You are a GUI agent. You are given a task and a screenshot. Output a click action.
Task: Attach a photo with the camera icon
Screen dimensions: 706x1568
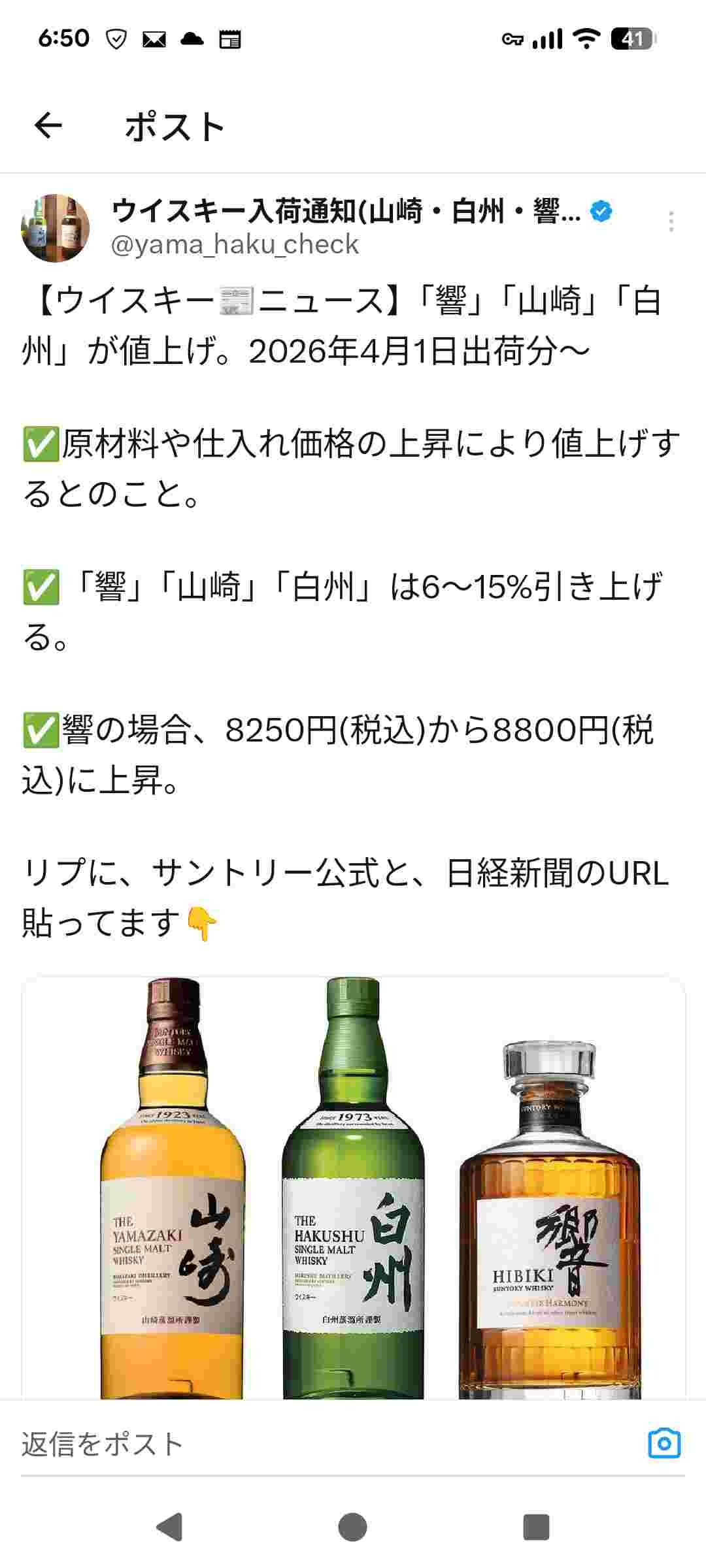coord(664,1444)
